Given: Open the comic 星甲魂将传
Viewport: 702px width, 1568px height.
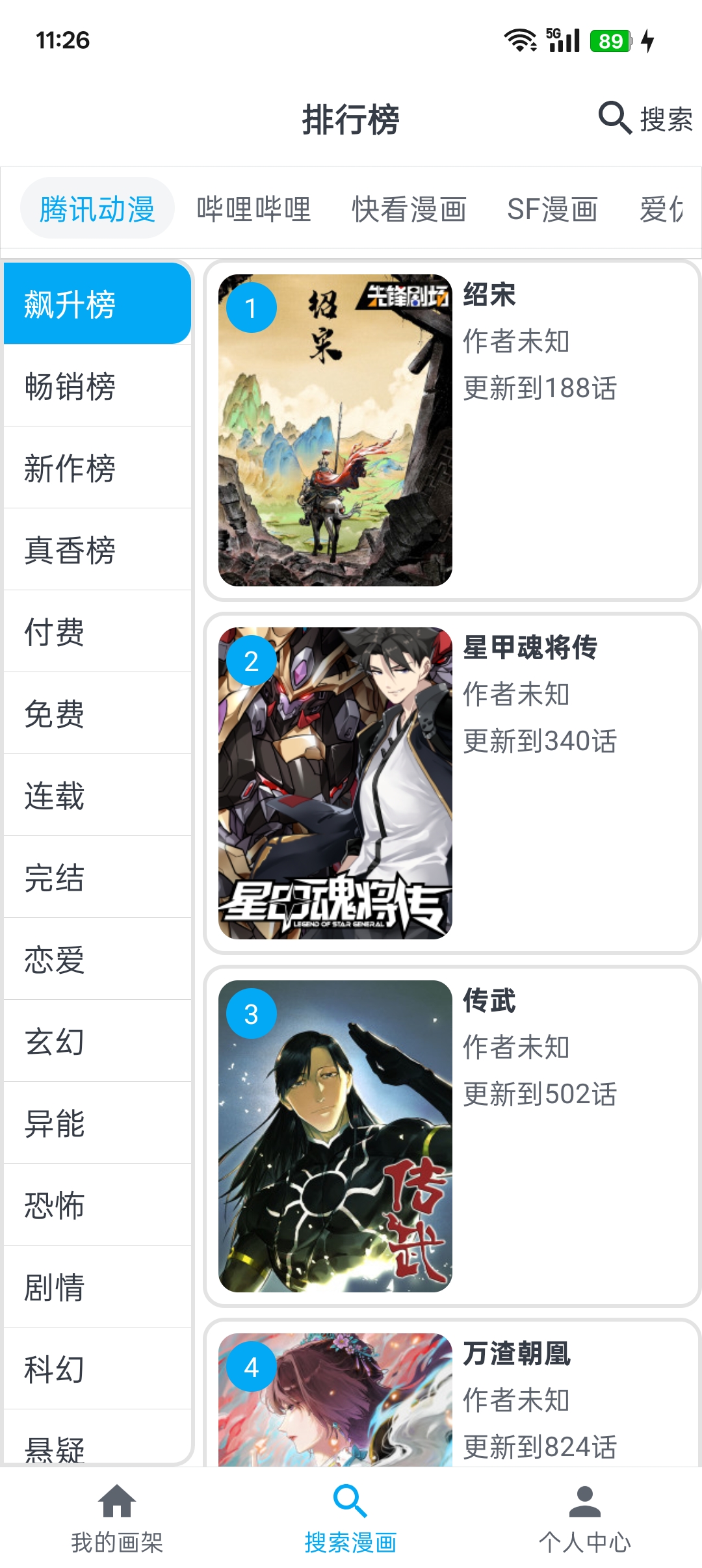Looking at the screenshot, I should click(x=452, y=783).
